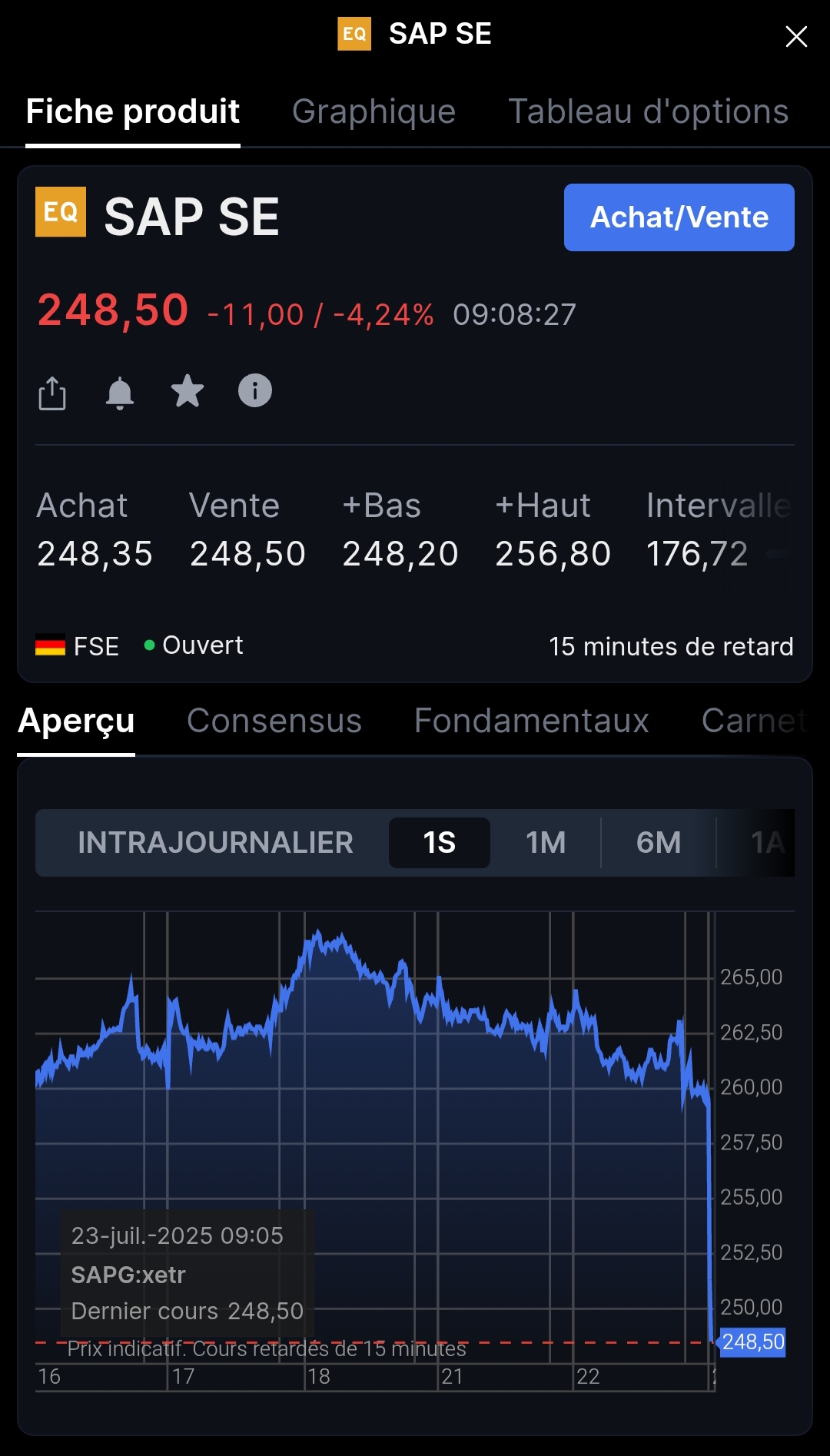
Task: Select the Fiche produit tab
Action: 132,112
